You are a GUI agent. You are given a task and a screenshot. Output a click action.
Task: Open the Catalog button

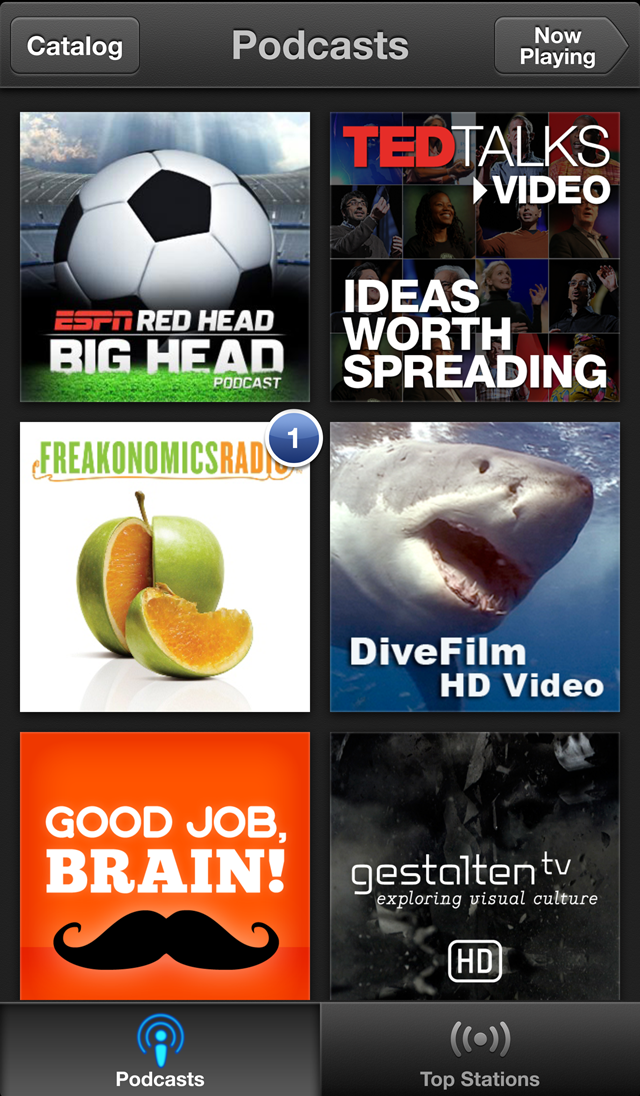(75, 46)
